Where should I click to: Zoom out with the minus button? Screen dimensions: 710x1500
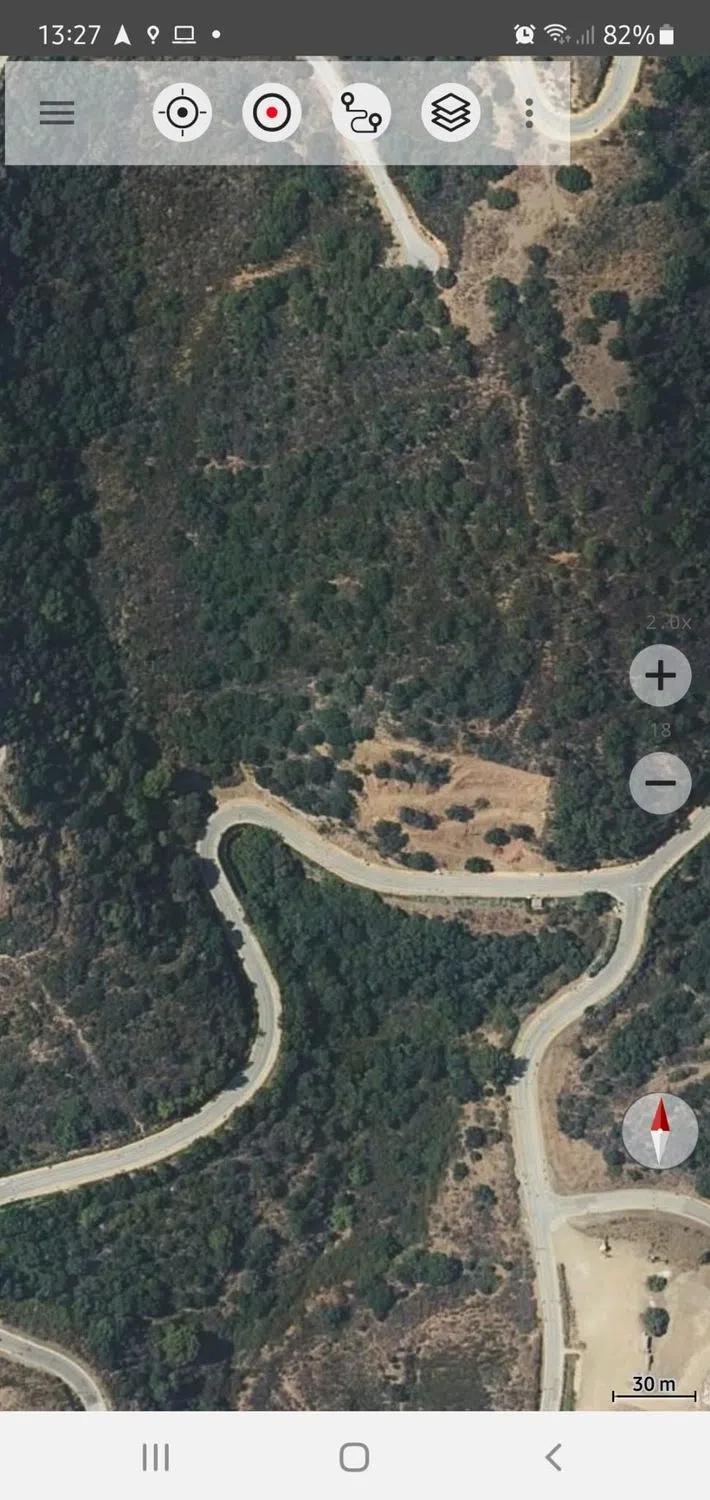(660, 782)
